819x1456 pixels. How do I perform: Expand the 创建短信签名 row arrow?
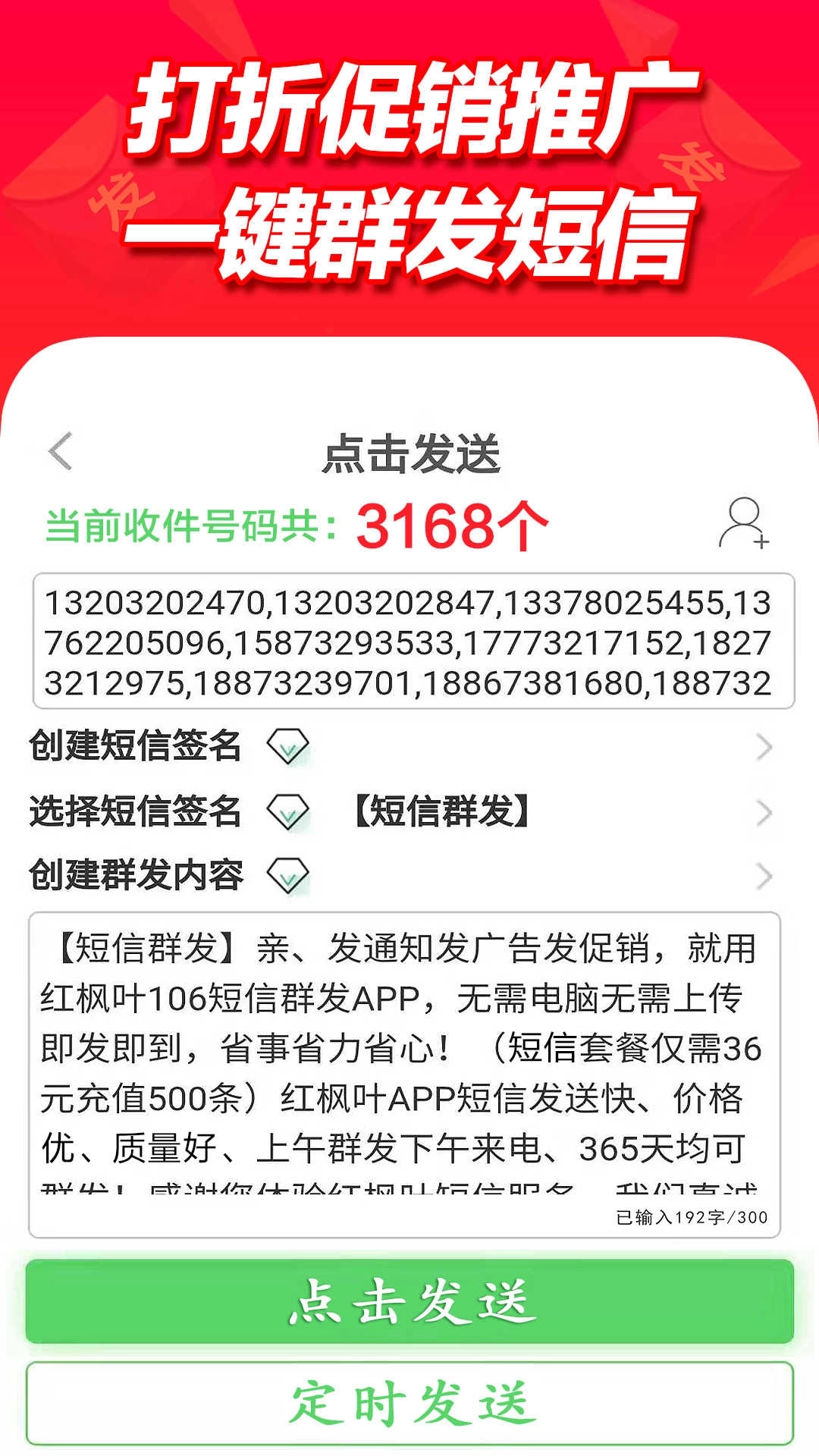coord(762,747)
